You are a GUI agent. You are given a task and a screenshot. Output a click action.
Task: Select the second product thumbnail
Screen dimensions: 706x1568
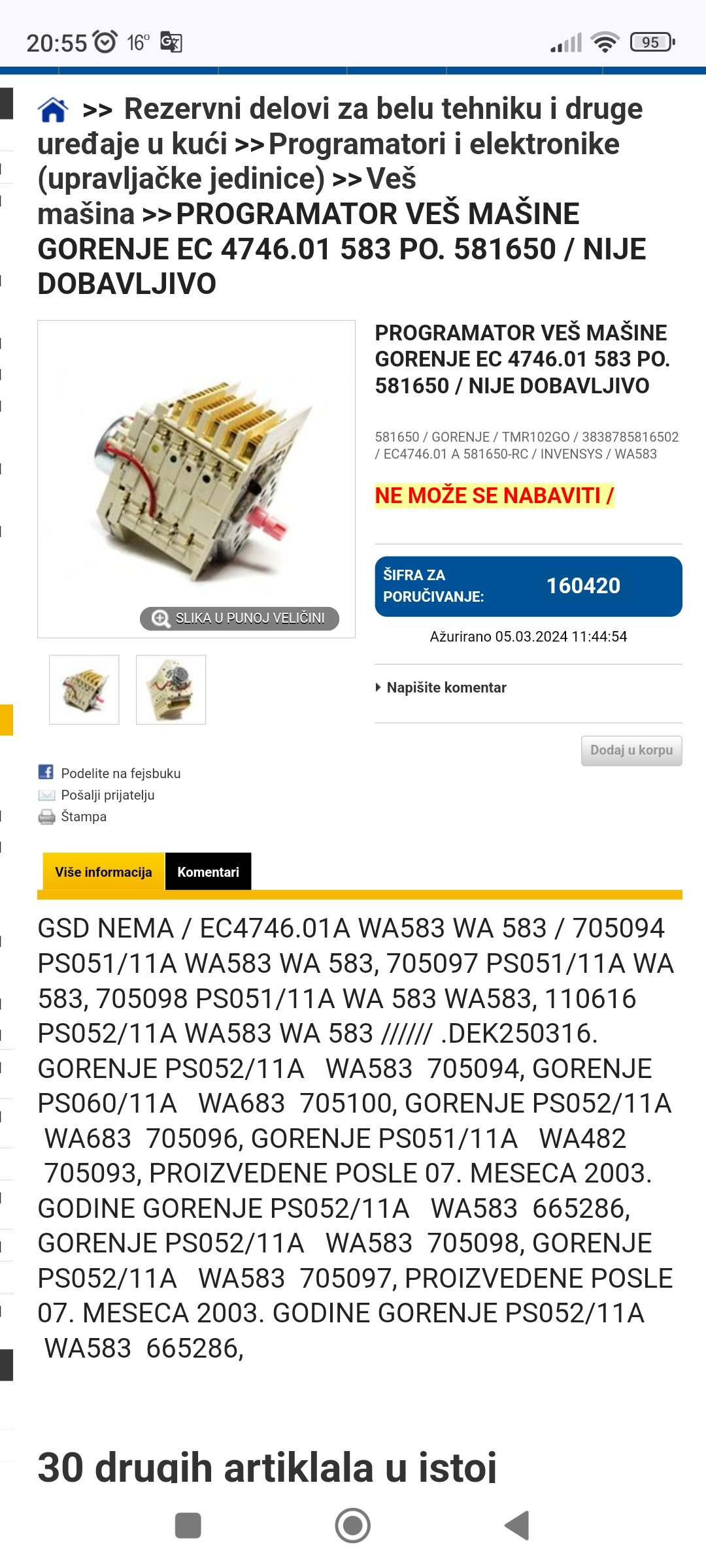click(171, 690)
